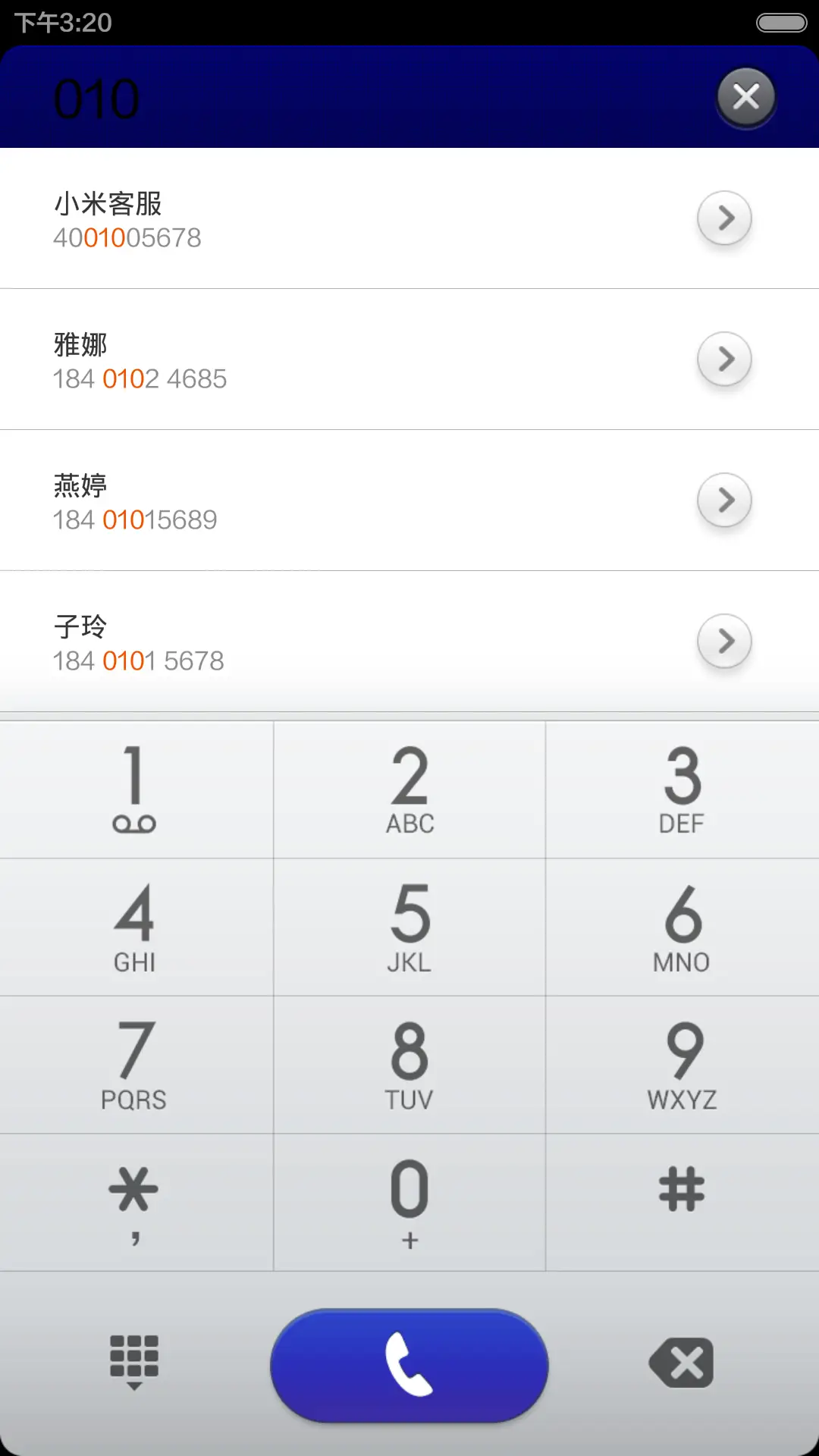
Task: Open details chevron for 子玲
Action: click(x=723, y=641)
